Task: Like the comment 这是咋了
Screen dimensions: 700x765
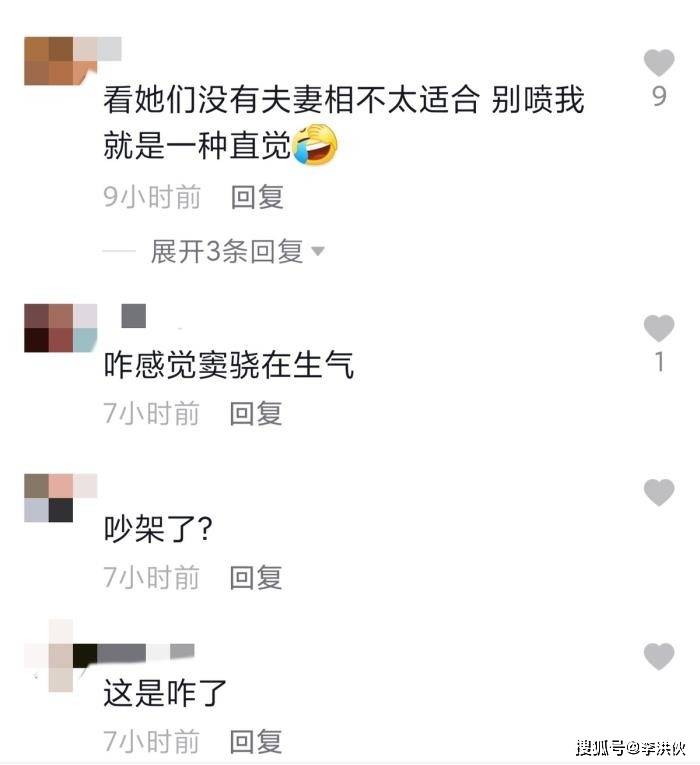Action: point(658,656)
